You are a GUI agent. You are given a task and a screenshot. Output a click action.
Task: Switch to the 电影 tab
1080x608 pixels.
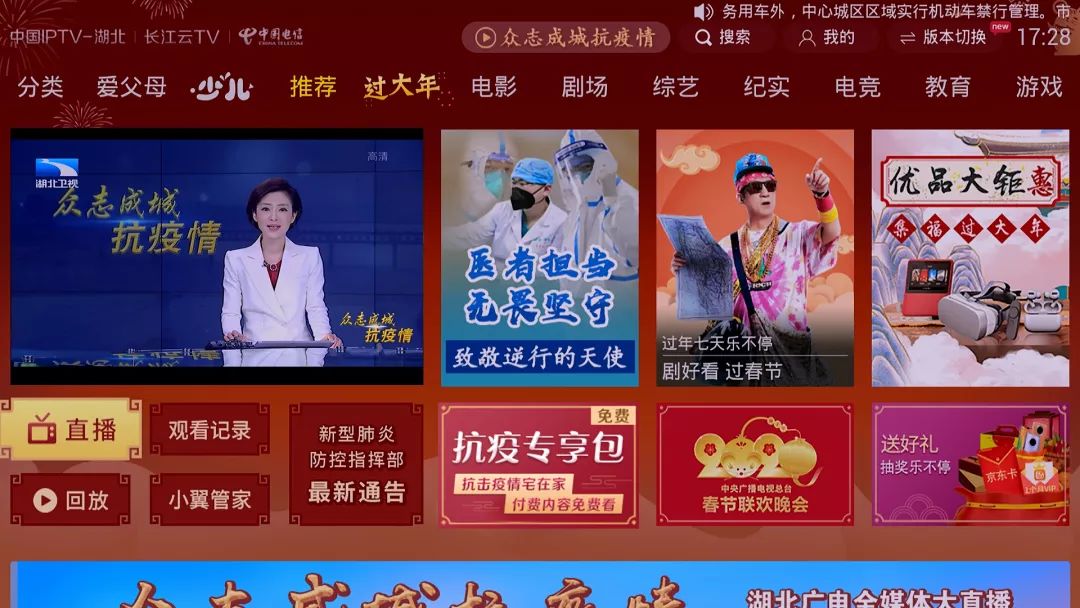coord(494,87)
